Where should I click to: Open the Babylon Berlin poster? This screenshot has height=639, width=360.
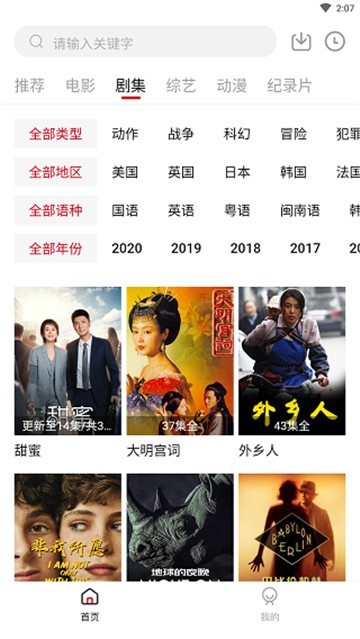pyautogui.click(x=292, y=527)
